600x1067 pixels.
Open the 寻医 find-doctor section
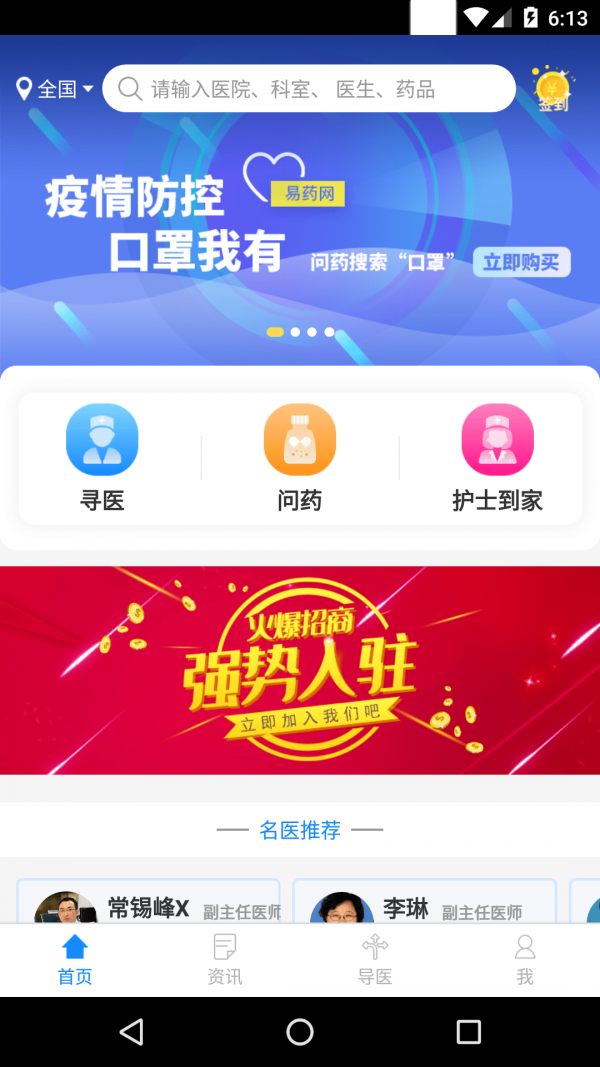[x=102, y=458]
